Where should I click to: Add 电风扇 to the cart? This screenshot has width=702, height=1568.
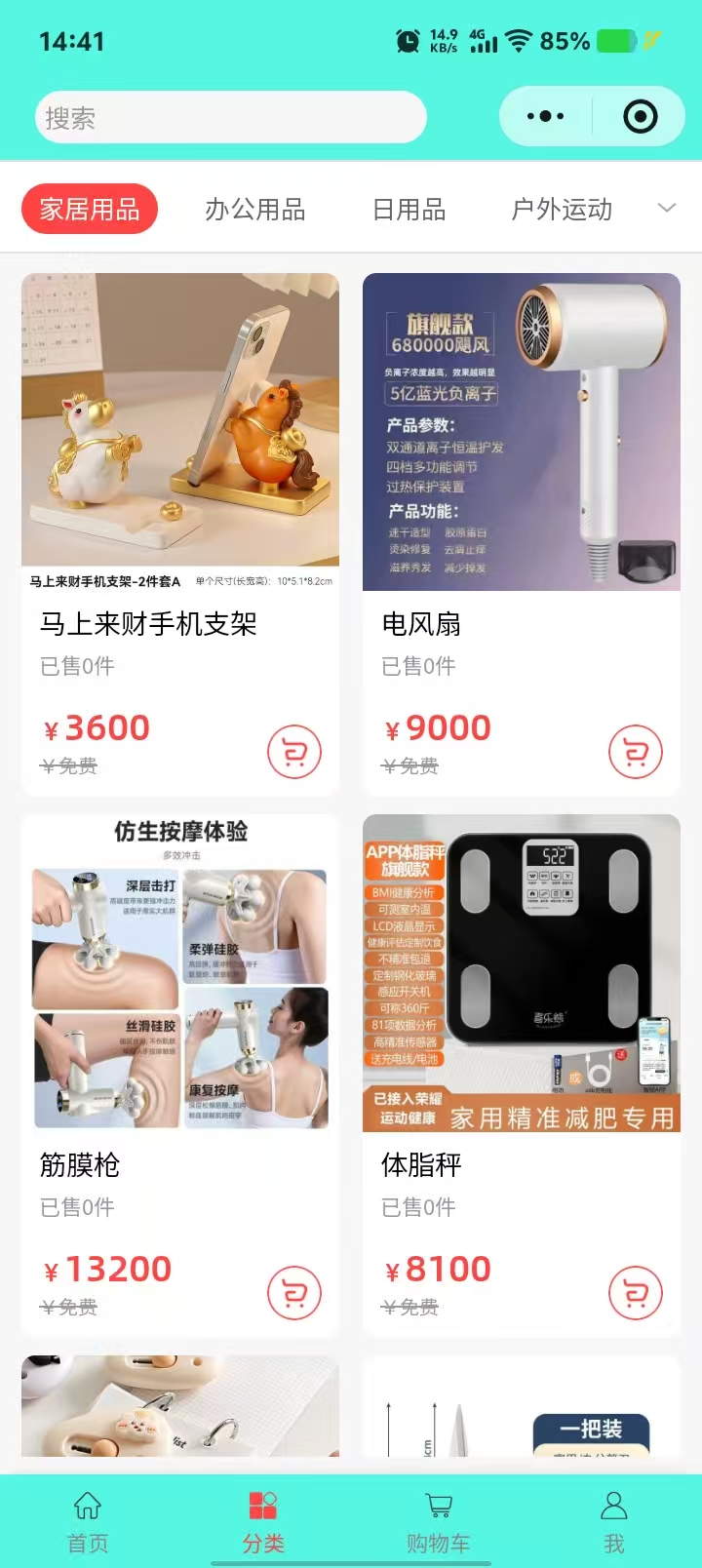(x=636, y=752)
